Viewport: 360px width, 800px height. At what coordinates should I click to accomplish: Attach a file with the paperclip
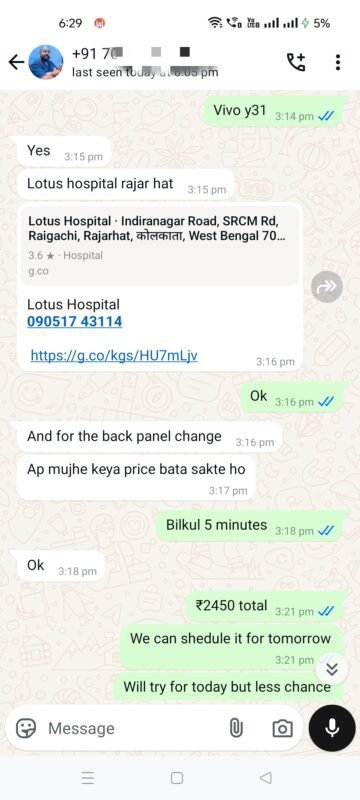pos(236,729)
